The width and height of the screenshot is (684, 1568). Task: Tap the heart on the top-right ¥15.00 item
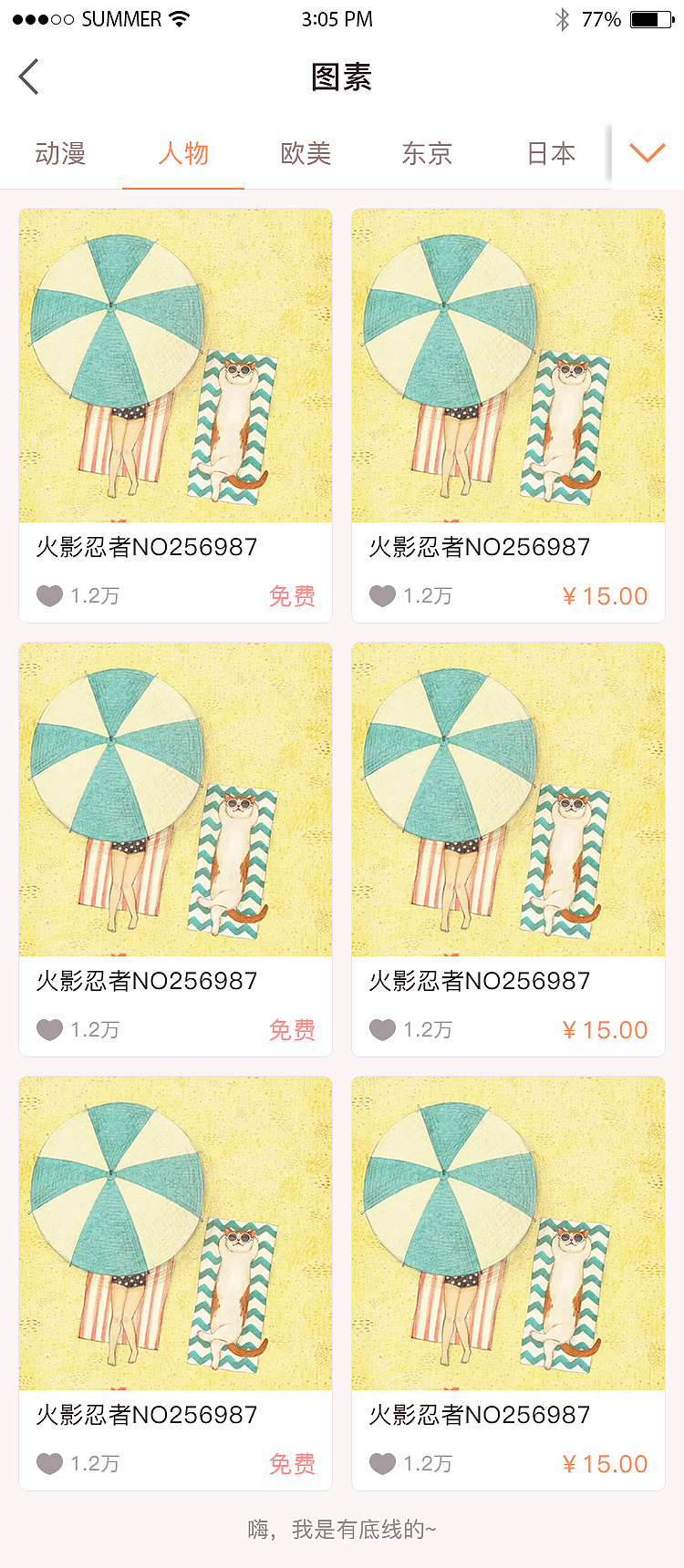pos(380,595)
